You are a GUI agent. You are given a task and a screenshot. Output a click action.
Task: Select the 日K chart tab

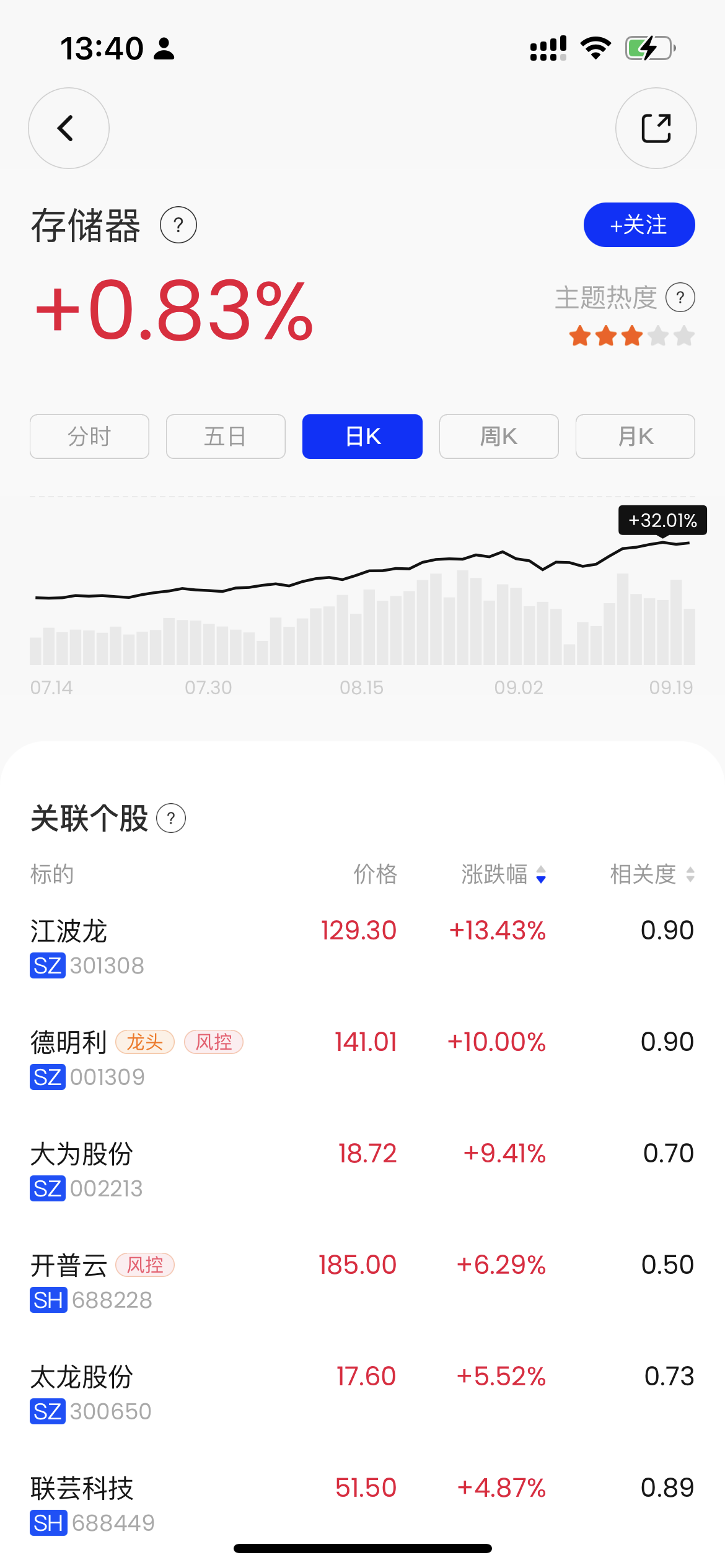(362, 437)
